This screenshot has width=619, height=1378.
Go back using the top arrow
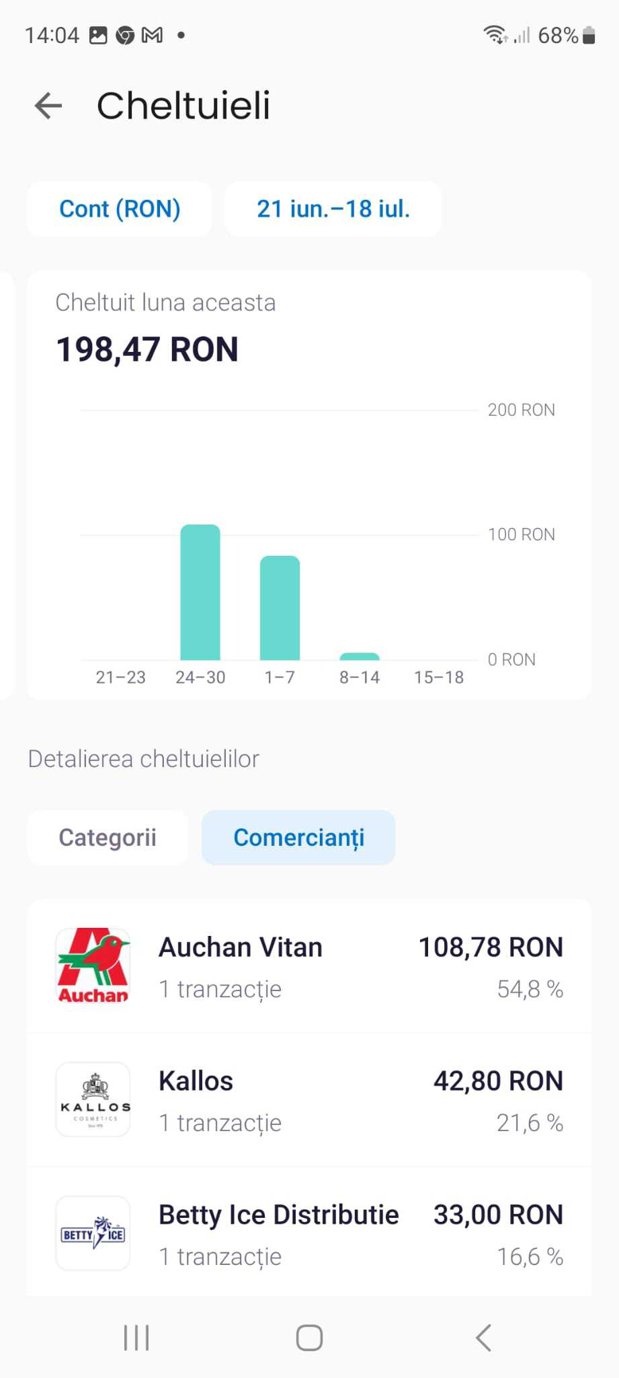click(x=48, y=106)
